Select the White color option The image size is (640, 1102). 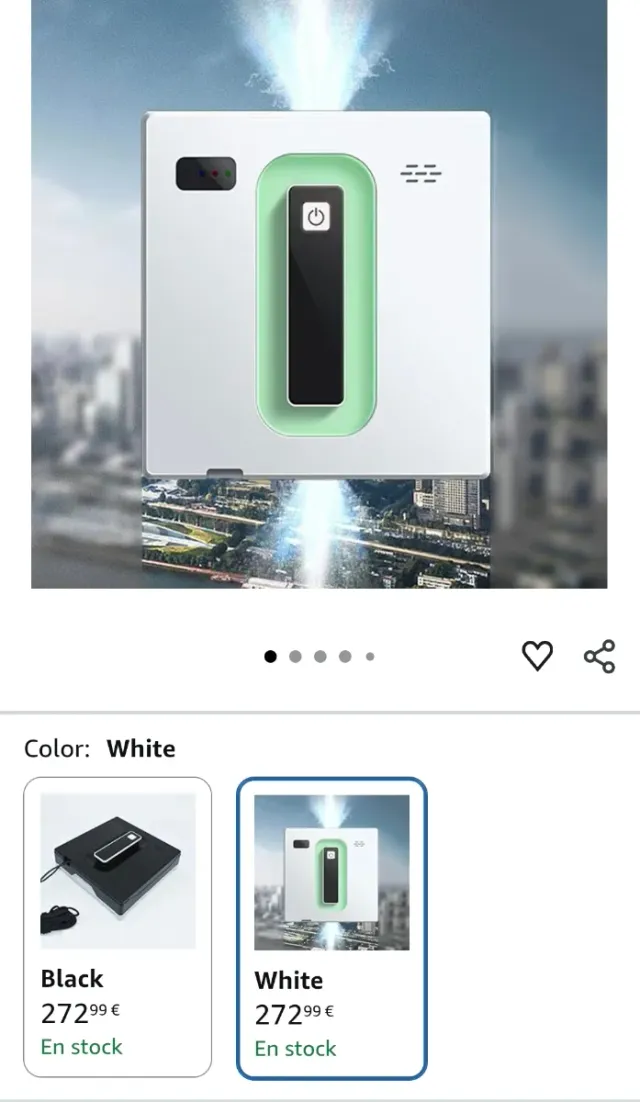331,928
